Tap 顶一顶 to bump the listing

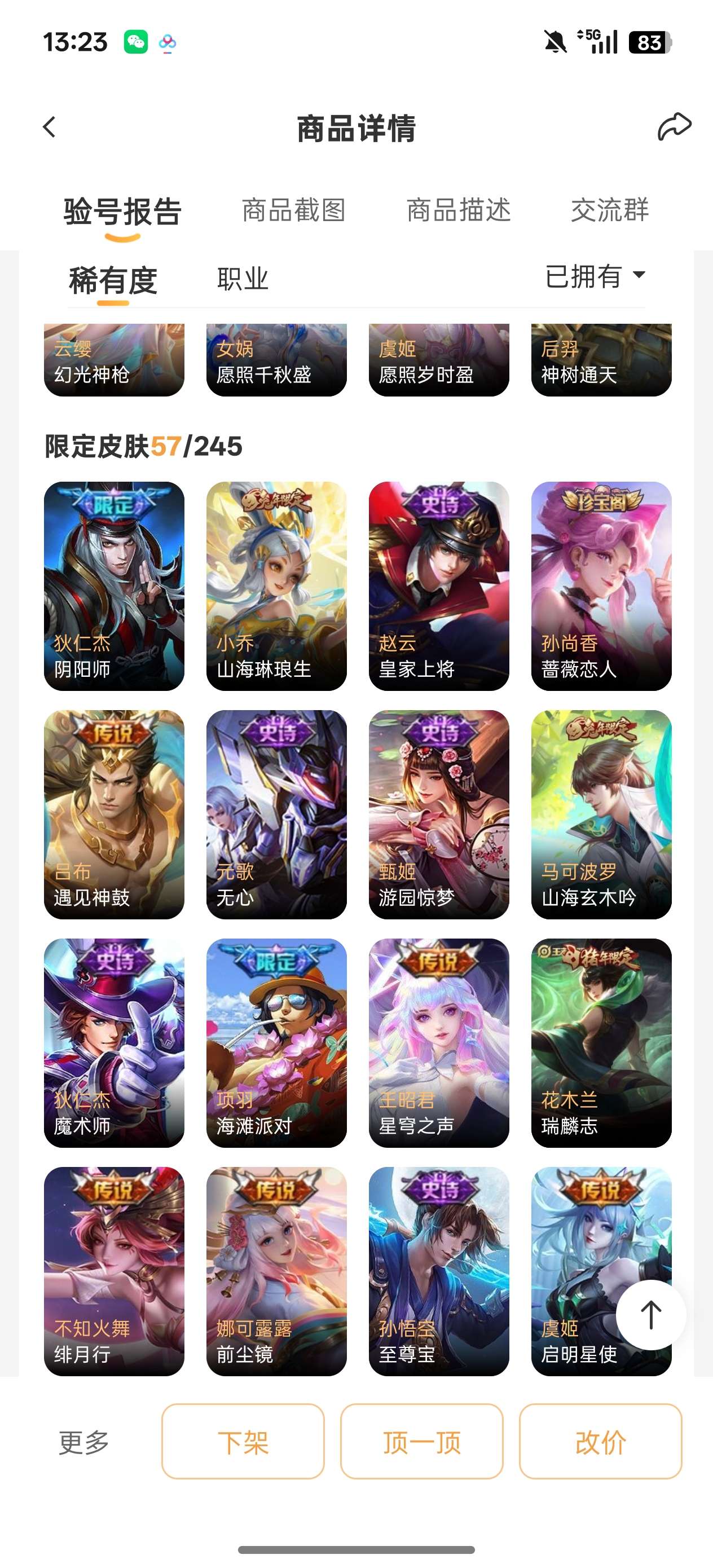click(421, 1442)
